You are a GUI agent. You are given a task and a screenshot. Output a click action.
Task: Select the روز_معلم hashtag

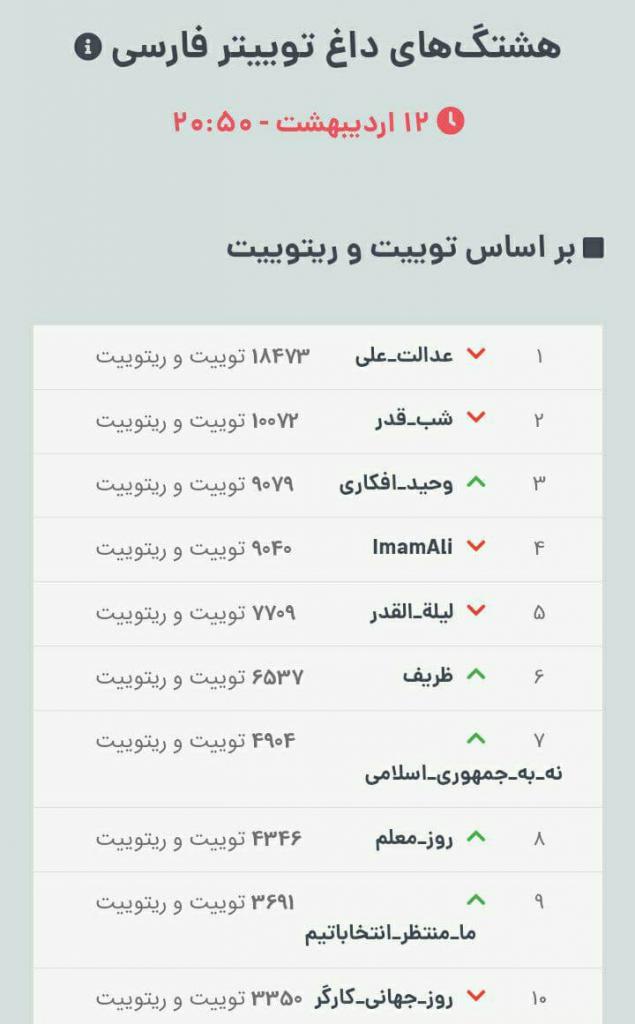click(412, 838)
